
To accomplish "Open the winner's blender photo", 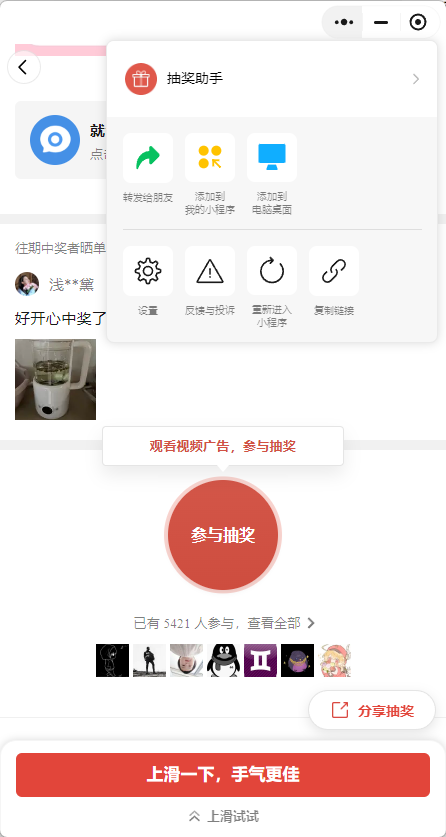I will (55, 380).
